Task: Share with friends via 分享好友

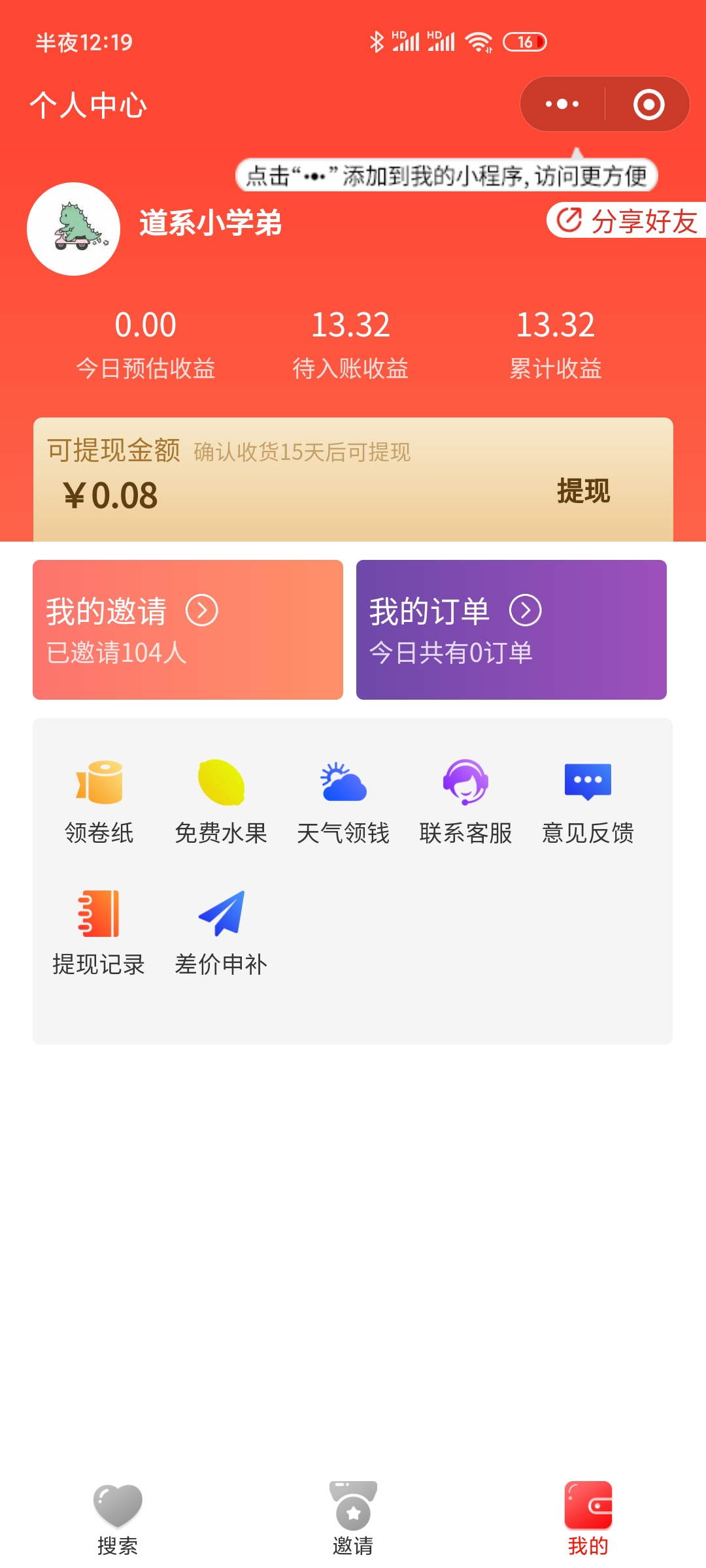Action: pos(628,221)
